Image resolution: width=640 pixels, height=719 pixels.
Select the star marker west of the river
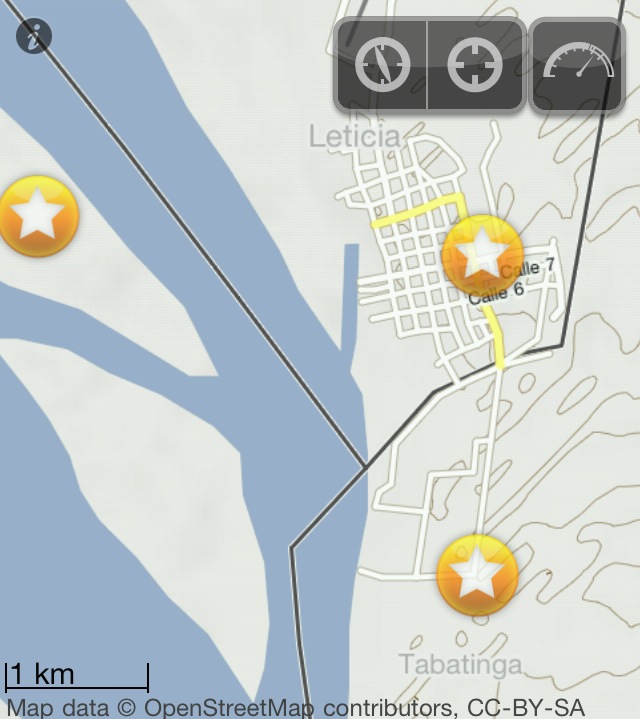click(37, 216)
